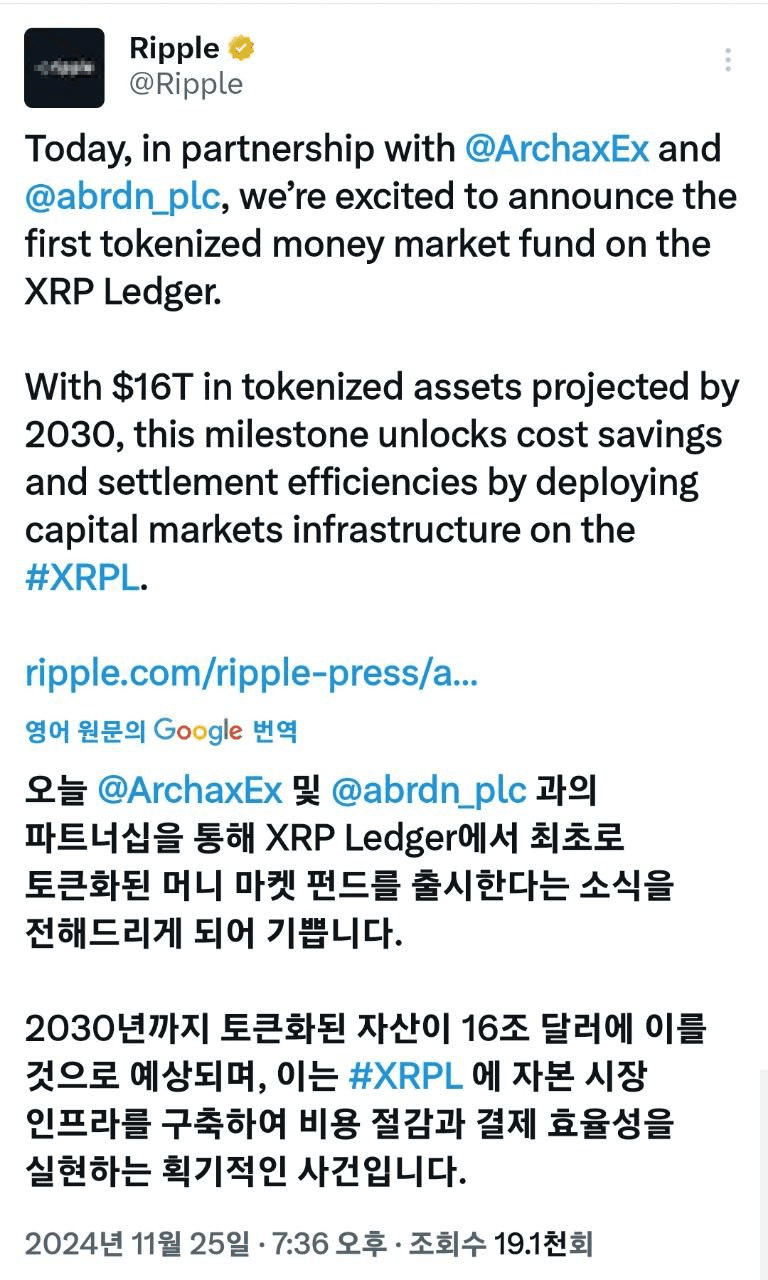Open the @ArchaxEx mention in the English tweet

tap(557, 149)
